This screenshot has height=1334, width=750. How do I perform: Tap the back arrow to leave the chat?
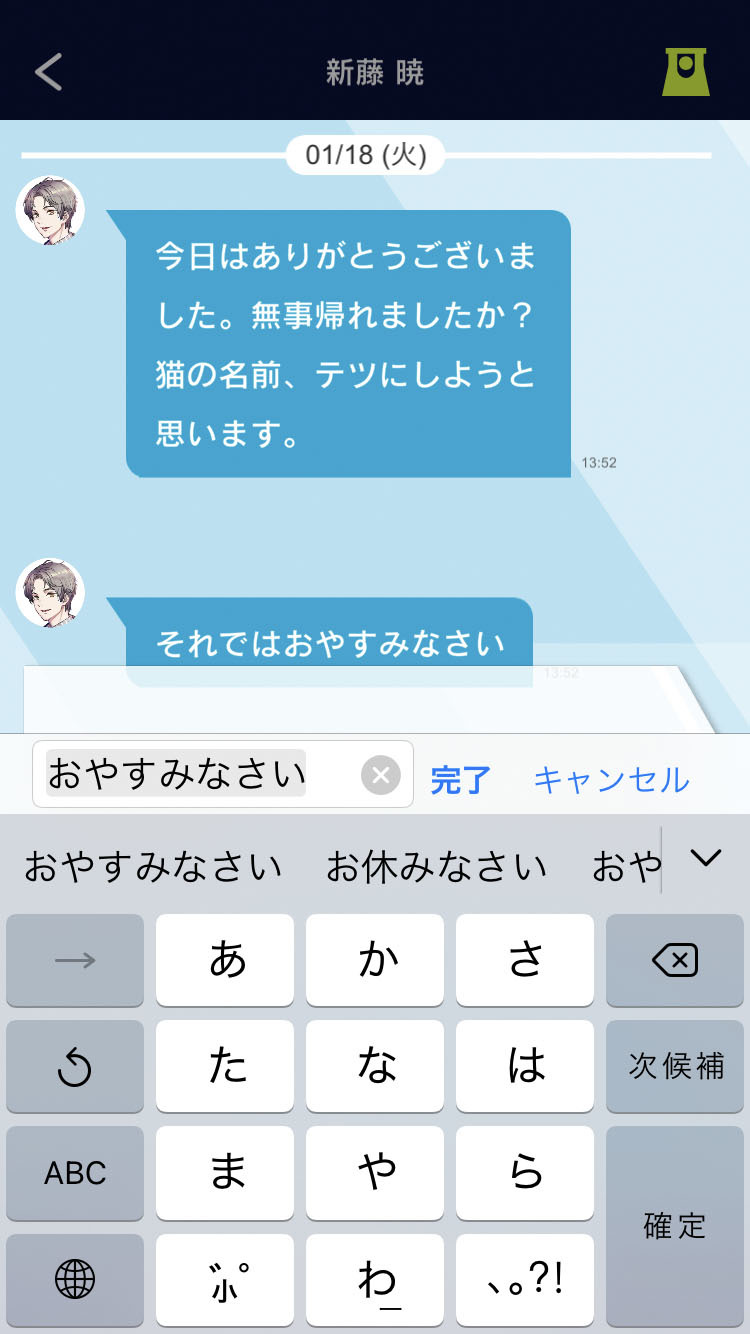[48, 71]
